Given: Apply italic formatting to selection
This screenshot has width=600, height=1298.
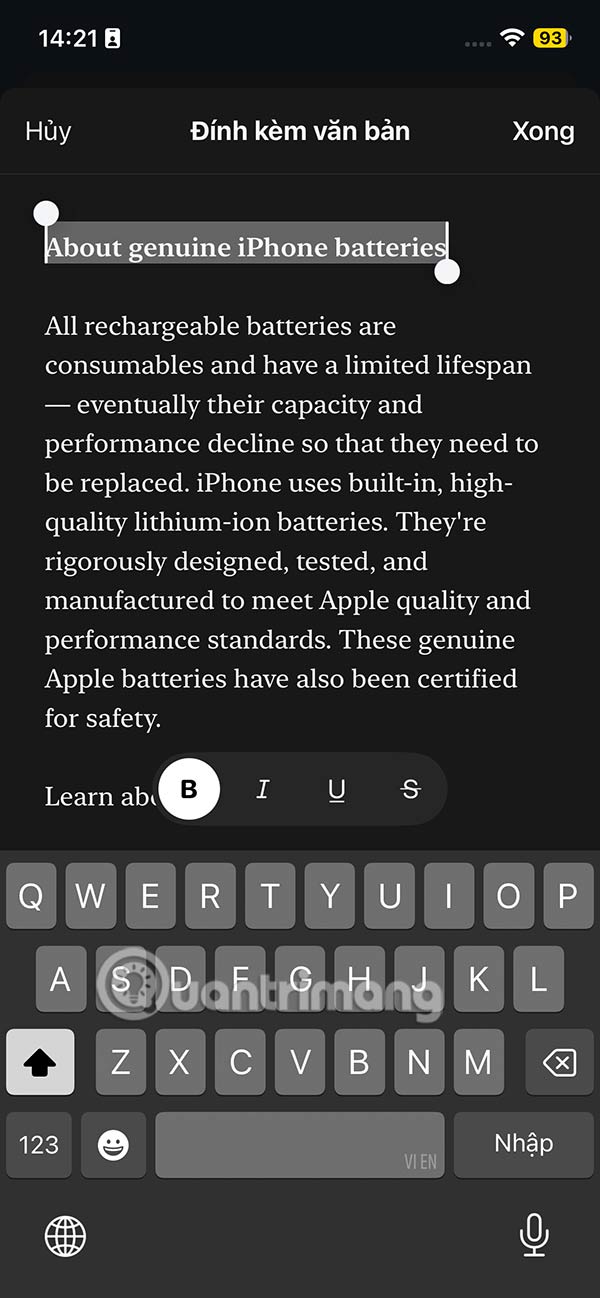Looking at the screenshot, I should click(263, 789).
